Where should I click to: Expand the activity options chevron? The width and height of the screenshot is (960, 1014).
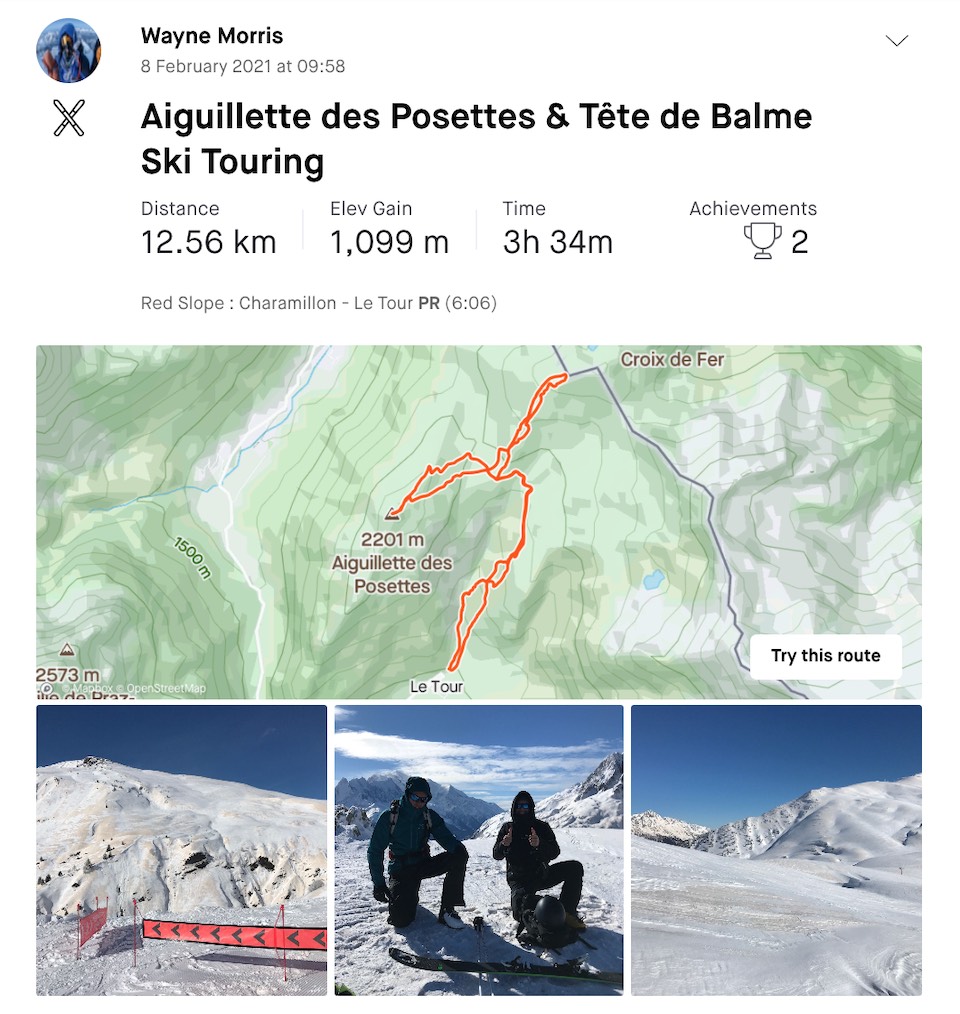(x=897, y=41)
